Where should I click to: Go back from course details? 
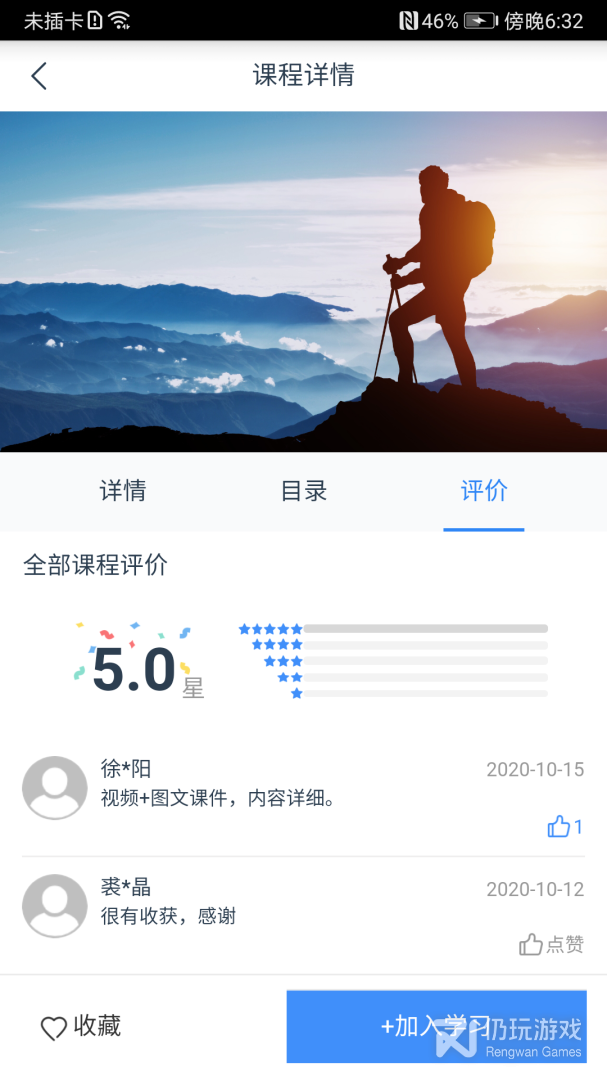point(39,76)
